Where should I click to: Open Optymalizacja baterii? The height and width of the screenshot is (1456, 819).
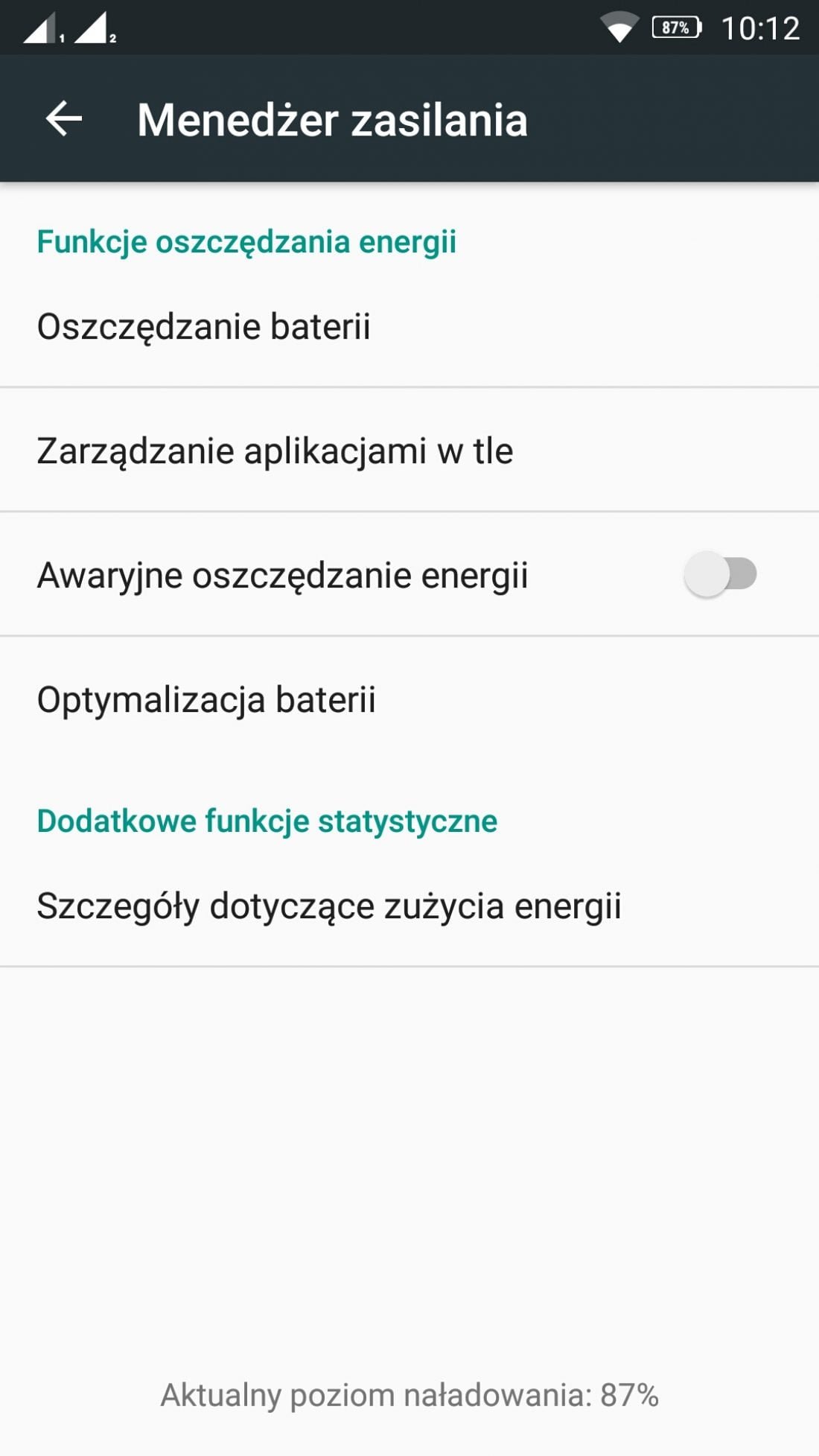409,699
